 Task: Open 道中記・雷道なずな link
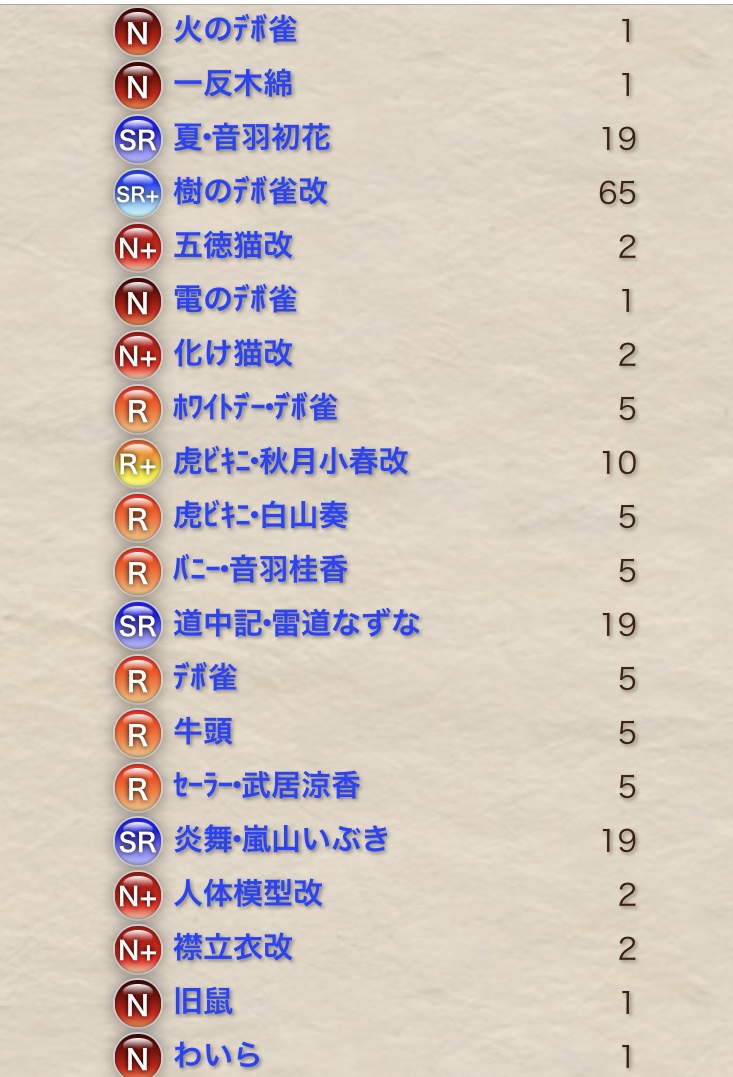(x=296, y=625)
